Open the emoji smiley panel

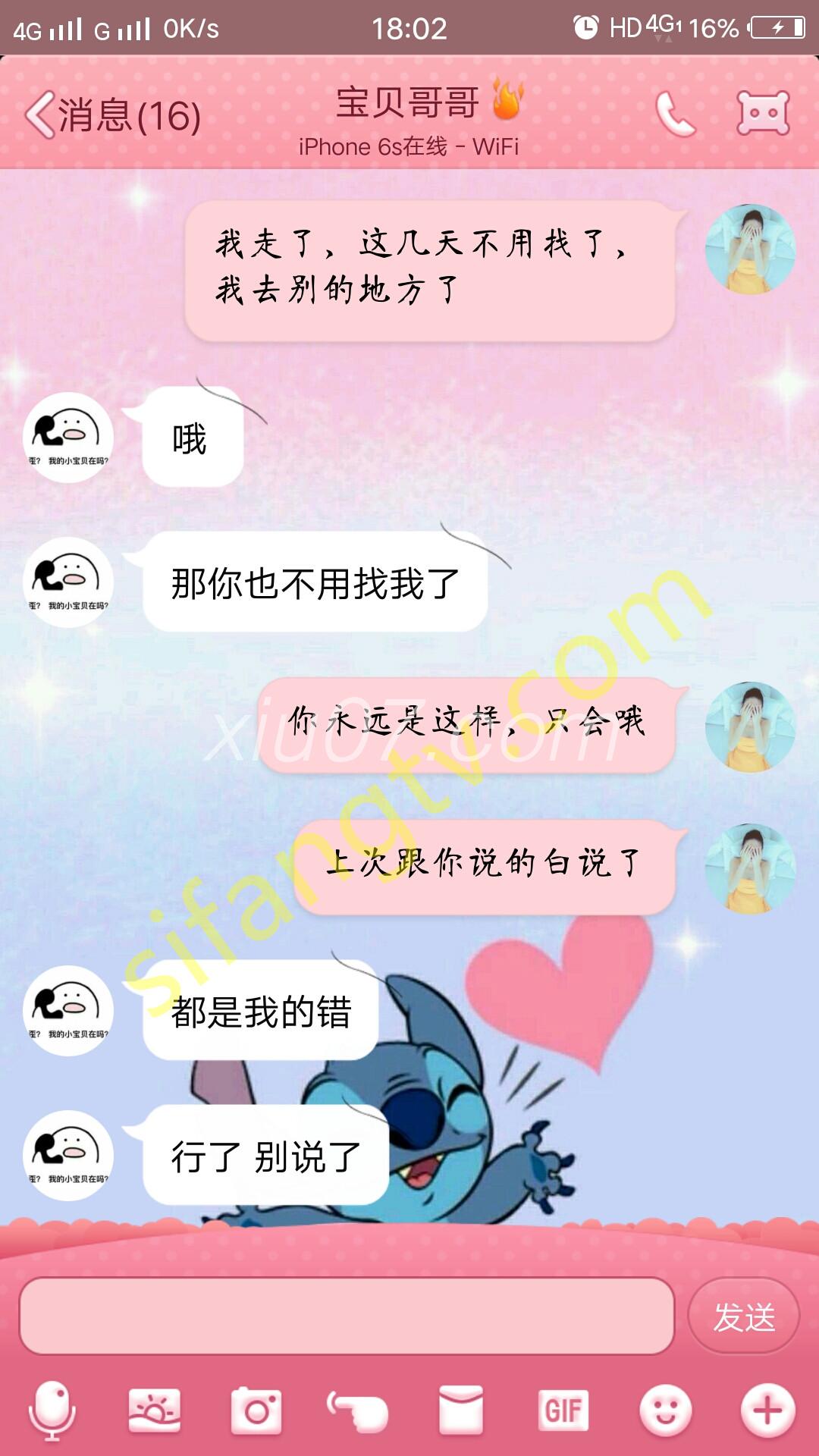666,1410
